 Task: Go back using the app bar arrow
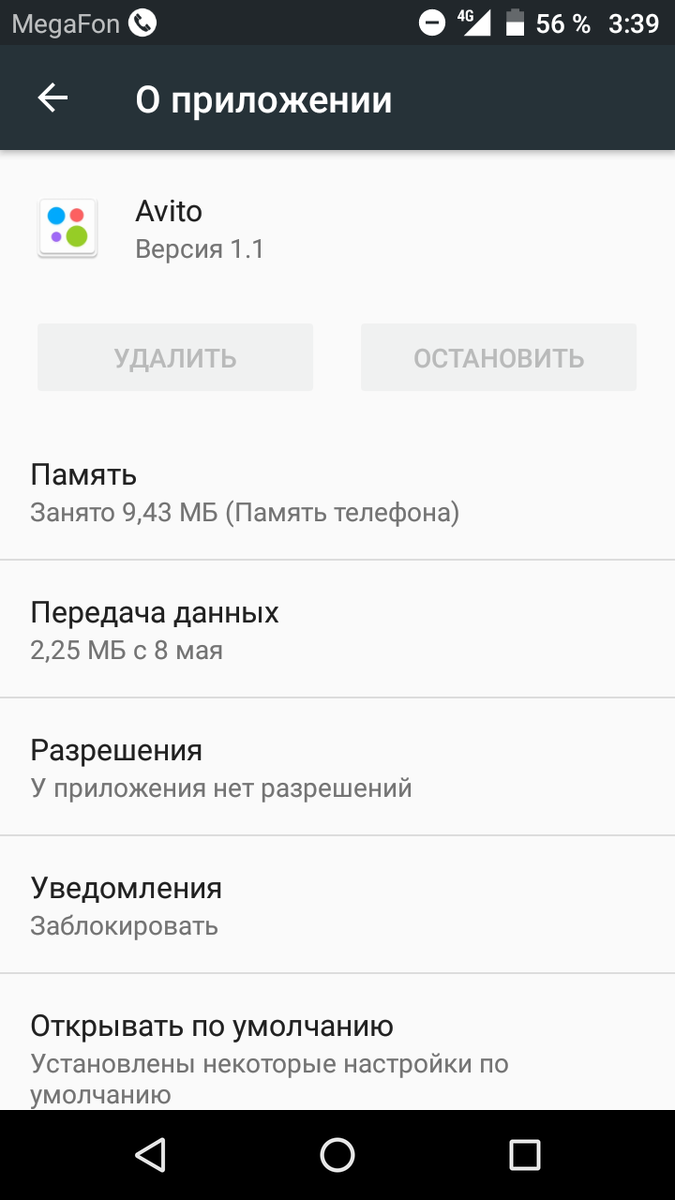(x=52, y=98)
